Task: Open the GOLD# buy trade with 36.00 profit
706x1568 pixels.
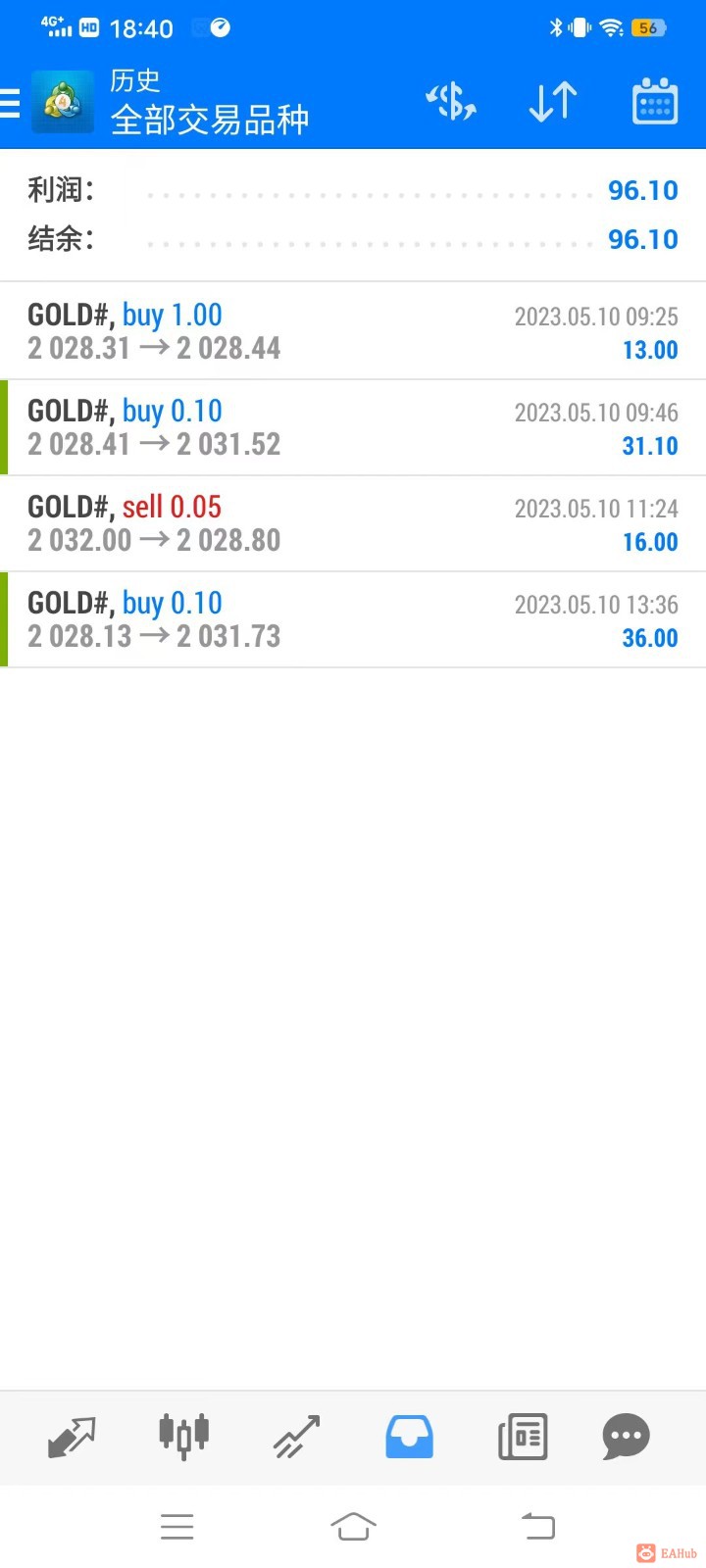Action: [353, 619]
